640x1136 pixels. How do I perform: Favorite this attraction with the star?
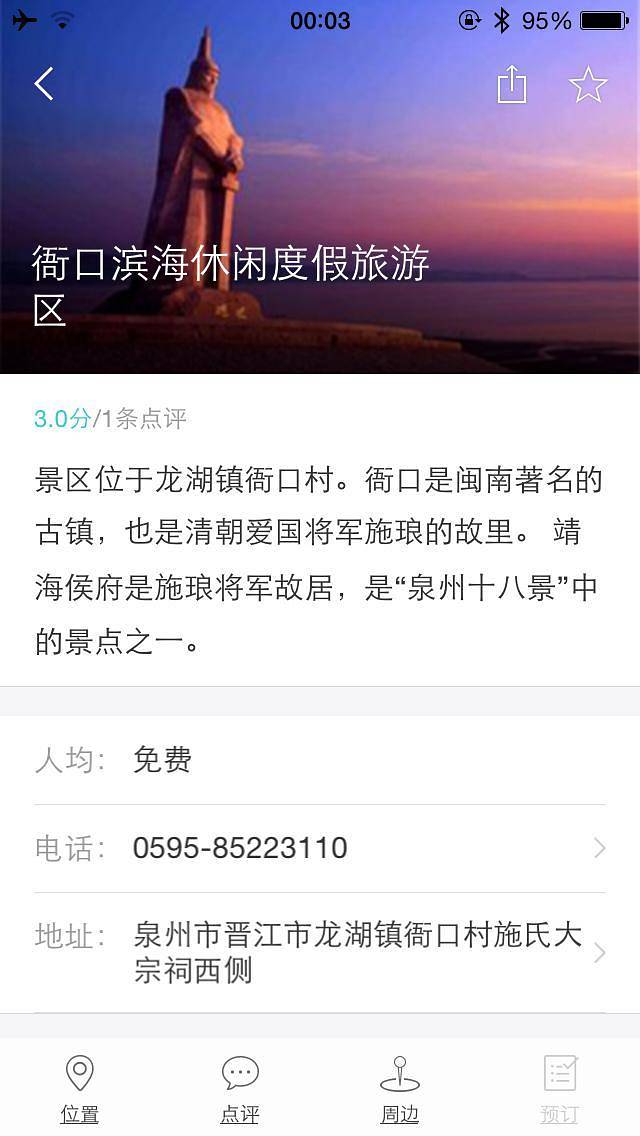click(588, 85)
